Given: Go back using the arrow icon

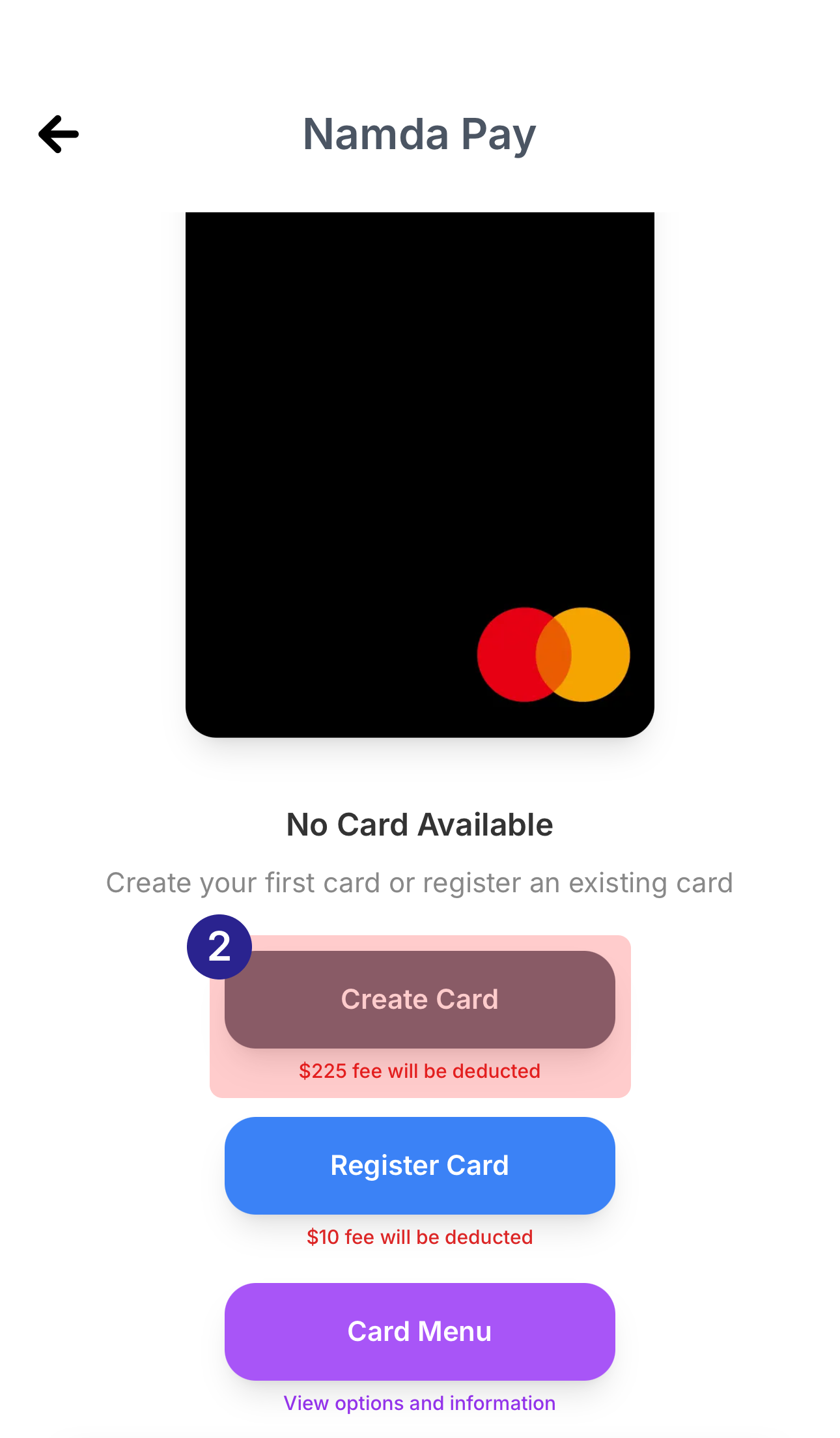Looking at the screenshot, I should (x=59, y=134).
